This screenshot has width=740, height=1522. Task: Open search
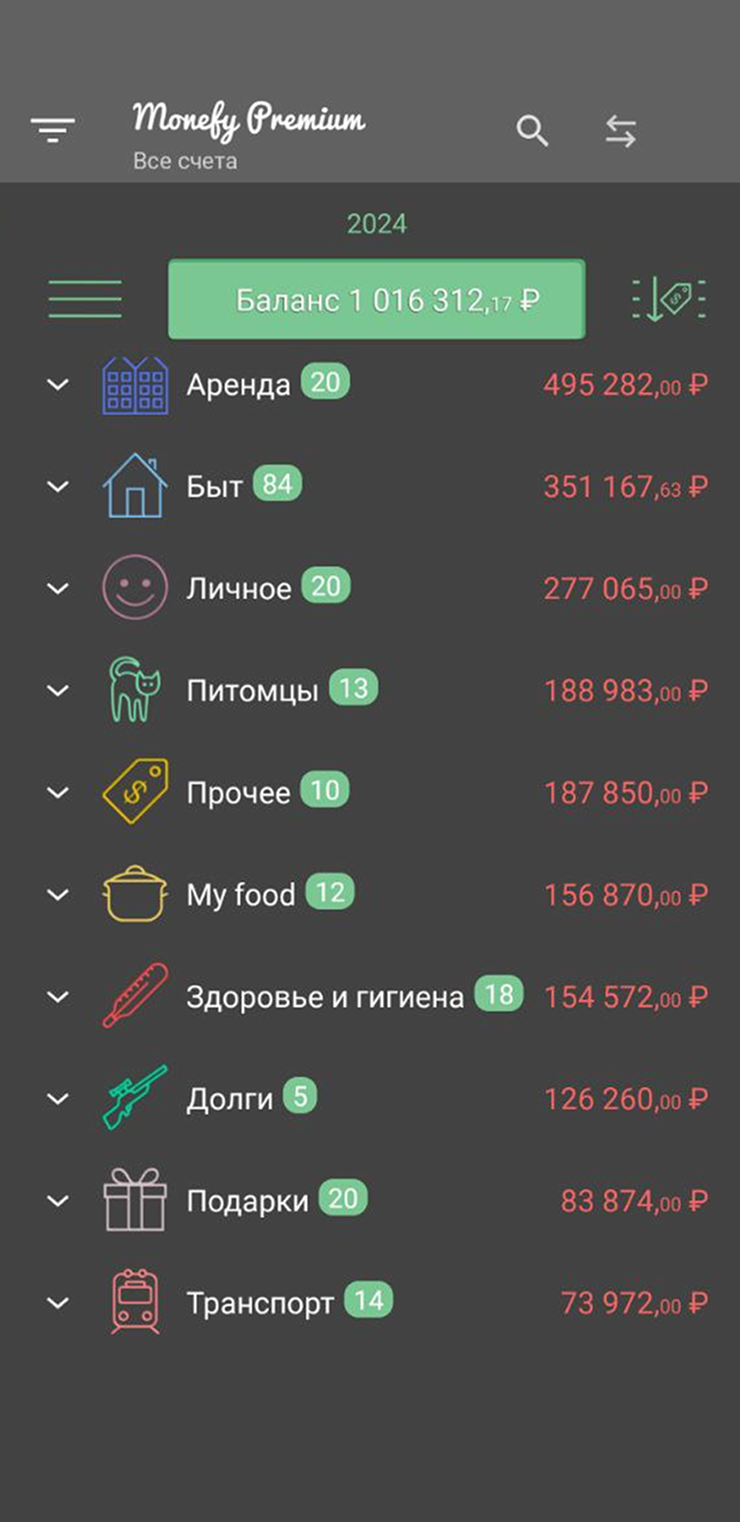532,131
